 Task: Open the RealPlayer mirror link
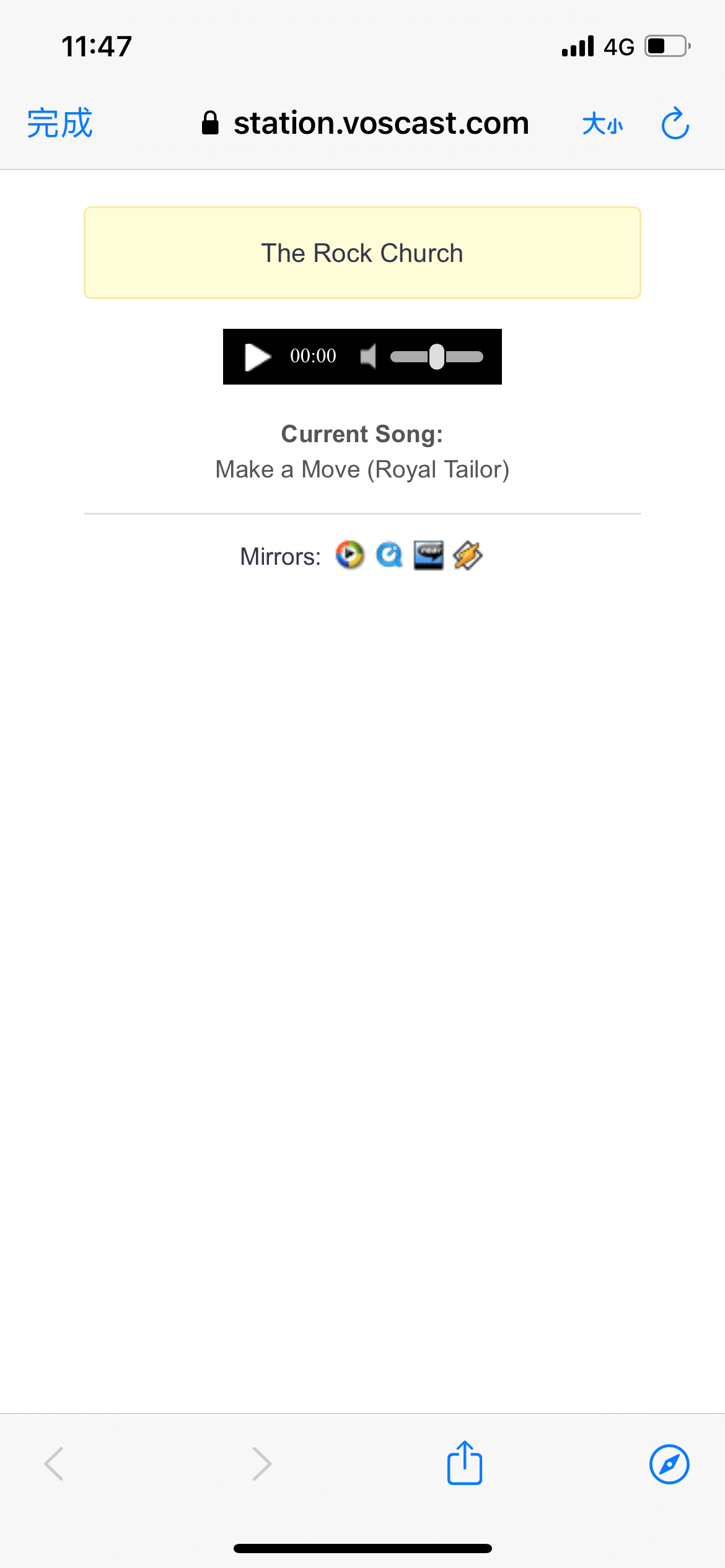coord(428,555)
